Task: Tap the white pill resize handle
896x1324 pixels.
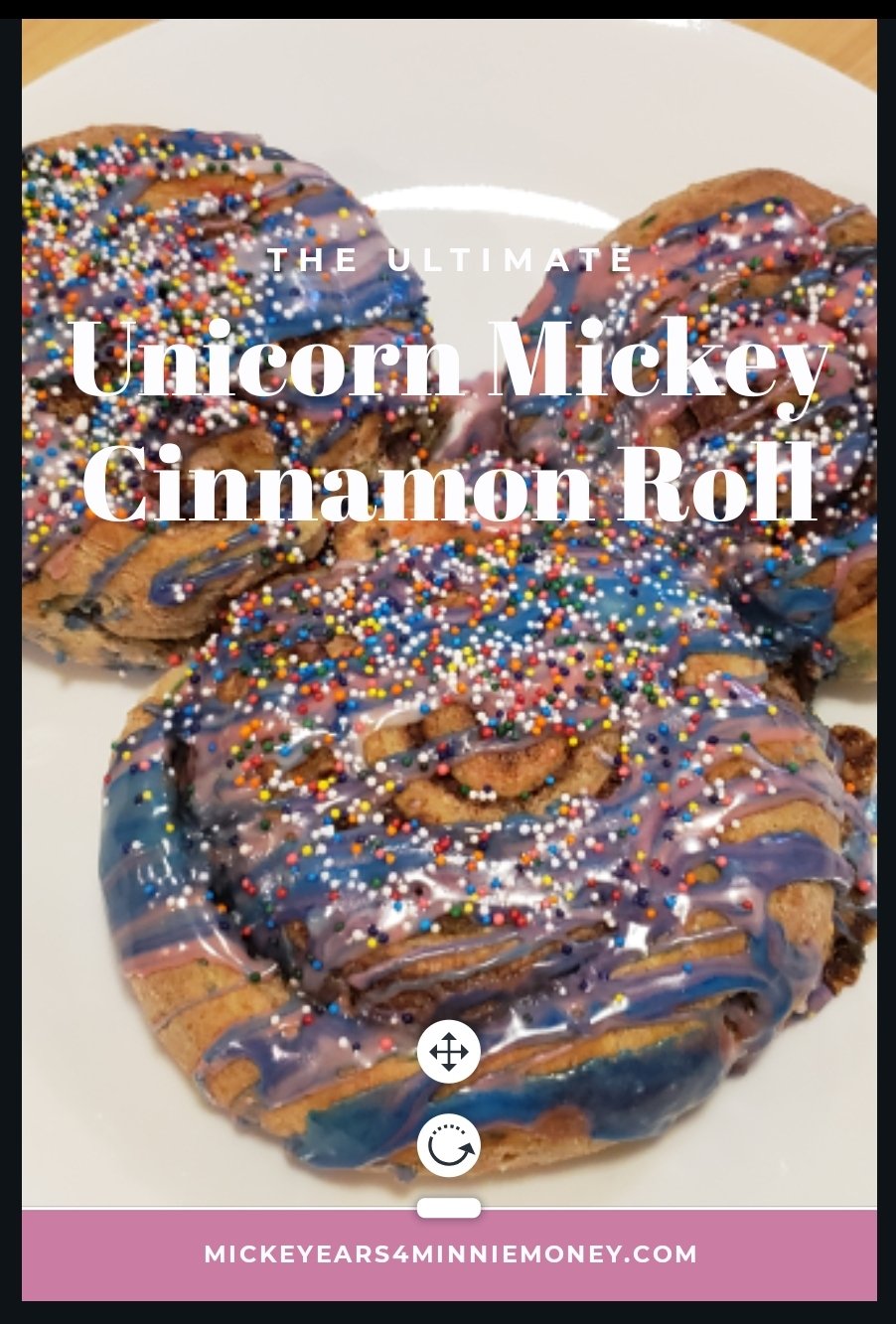Action: point(448,1208)
